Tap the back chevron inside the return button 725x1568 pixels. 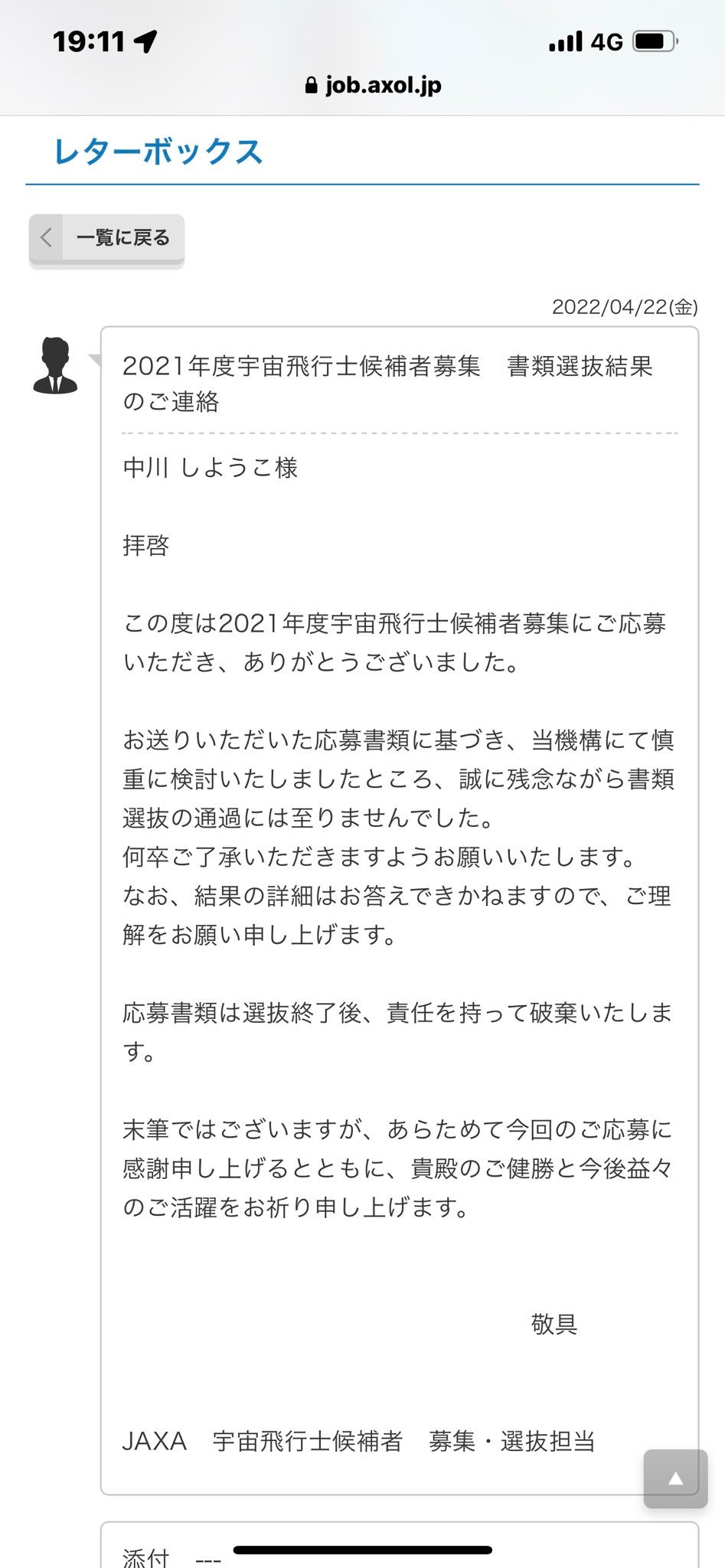point(47,238)
